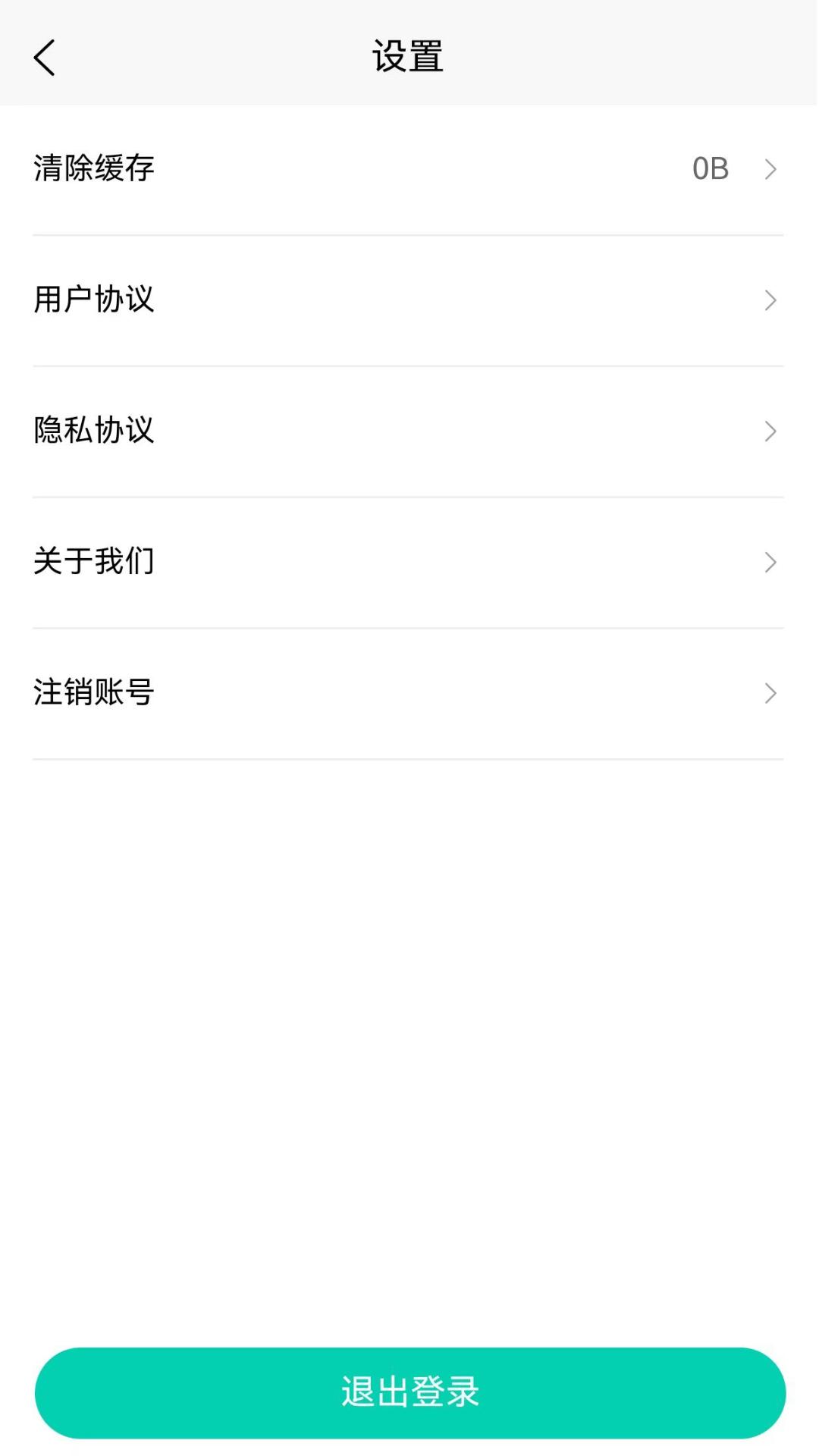Click the 0B cache size indicator

coord(708,168)
